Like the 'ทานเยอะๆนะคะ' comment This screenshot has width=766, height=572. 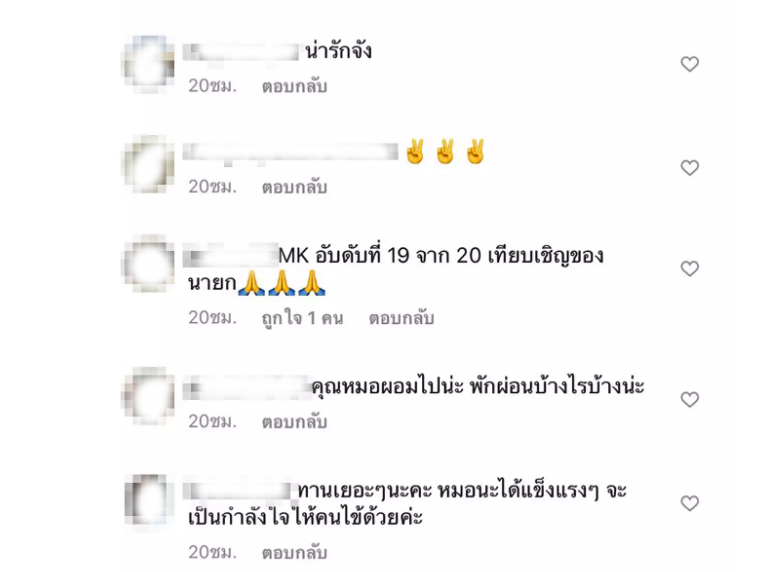click(x=689, y=503)
